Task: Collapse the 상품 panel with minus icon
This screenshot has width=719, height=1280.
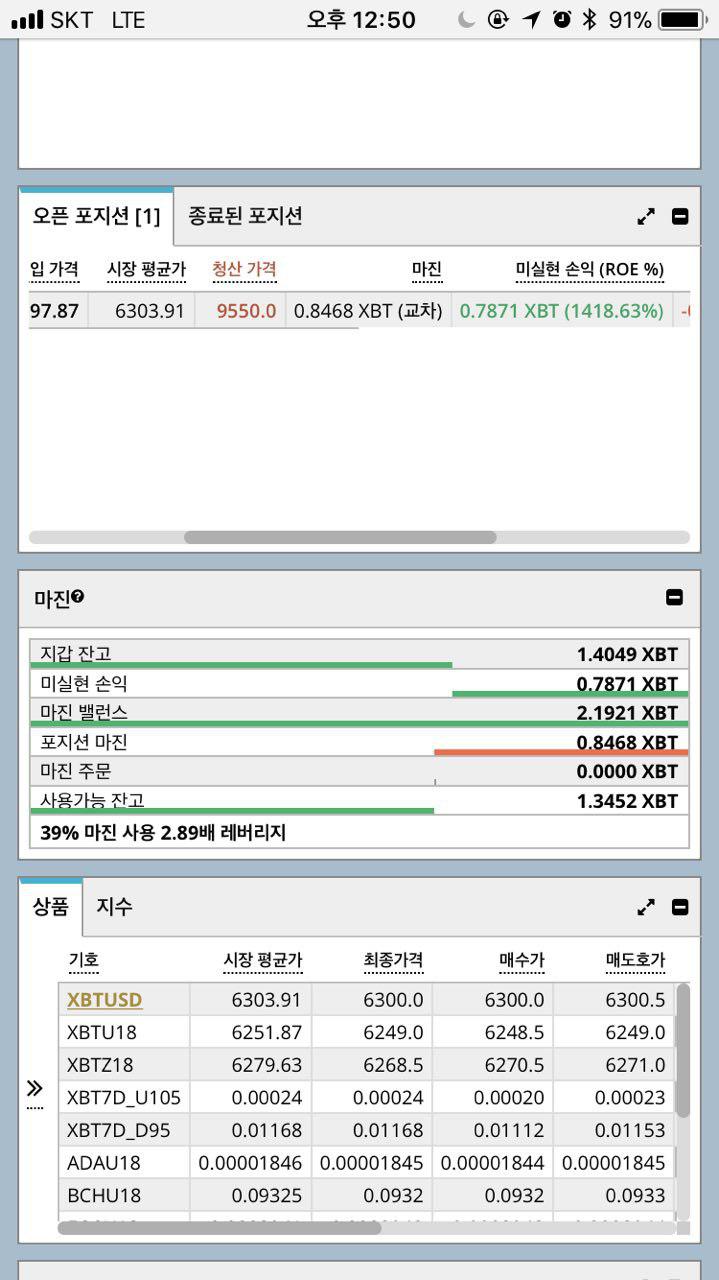Action: [680, 907]
